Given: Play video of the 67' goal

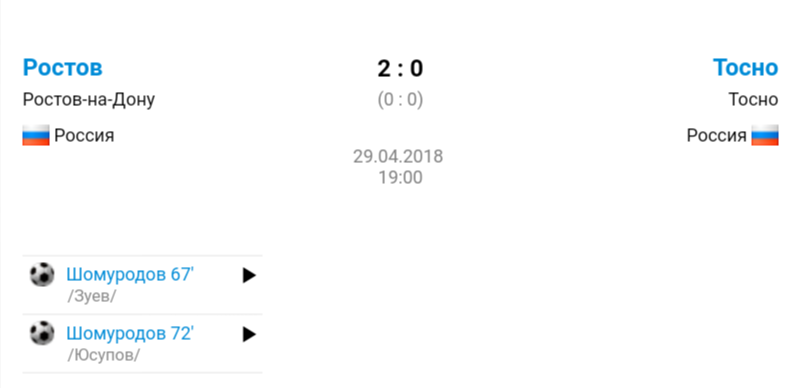Looking at the screenshot, I should [x=248, y=276].
